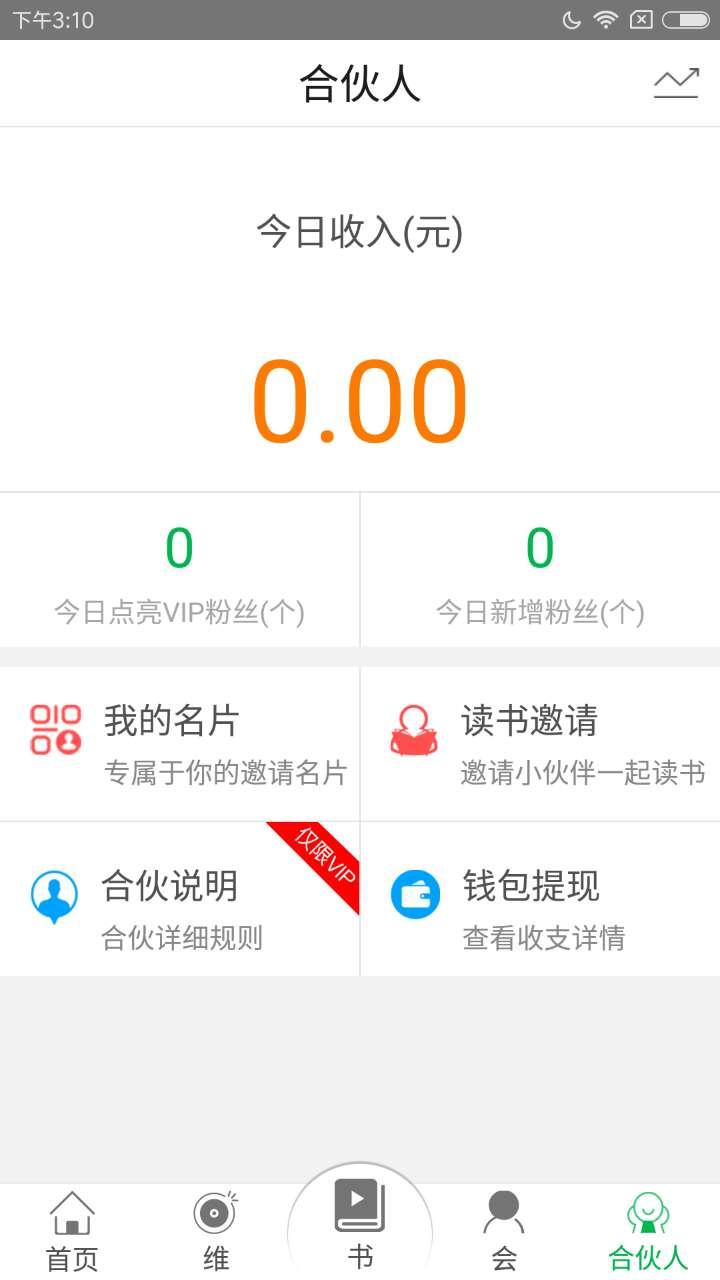Click the 今日新增粉丝 counter
The image size is (720, 1280).
[x=540, y=570]
